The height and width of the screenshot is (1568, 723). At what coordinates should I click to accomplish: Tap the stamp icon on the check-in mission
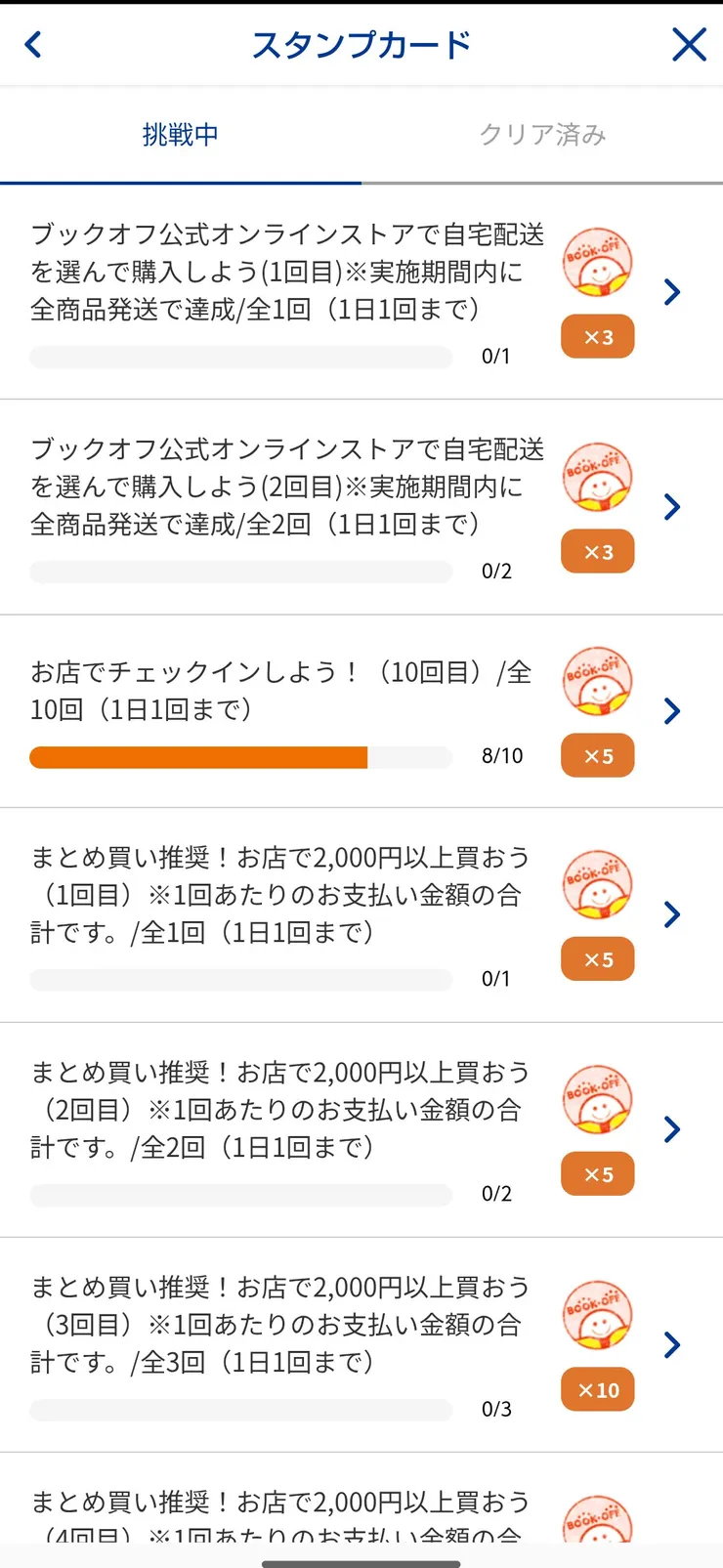(x=597, y=681)
